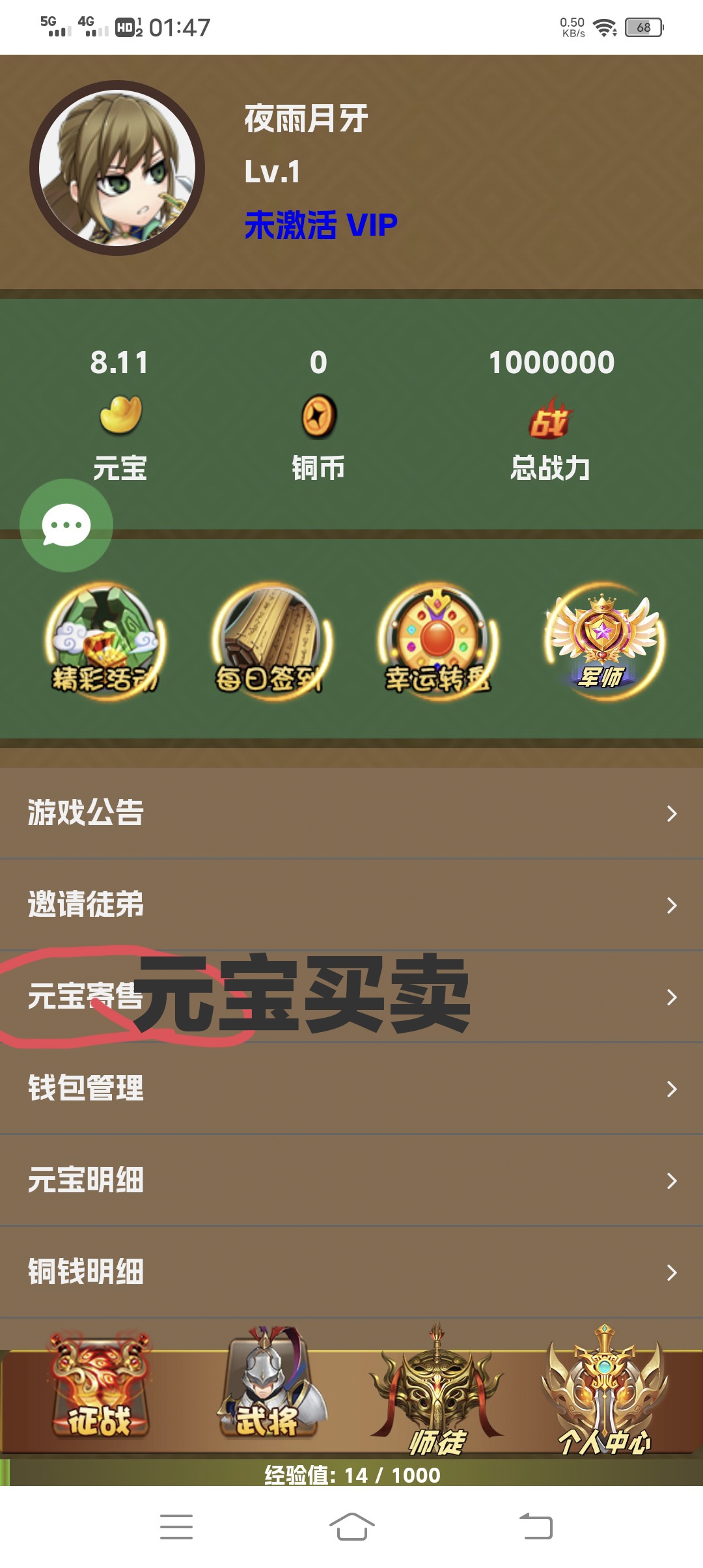Open 每日签到 daily check-in
The image size is (703, 1568).
tap(272, 641)
